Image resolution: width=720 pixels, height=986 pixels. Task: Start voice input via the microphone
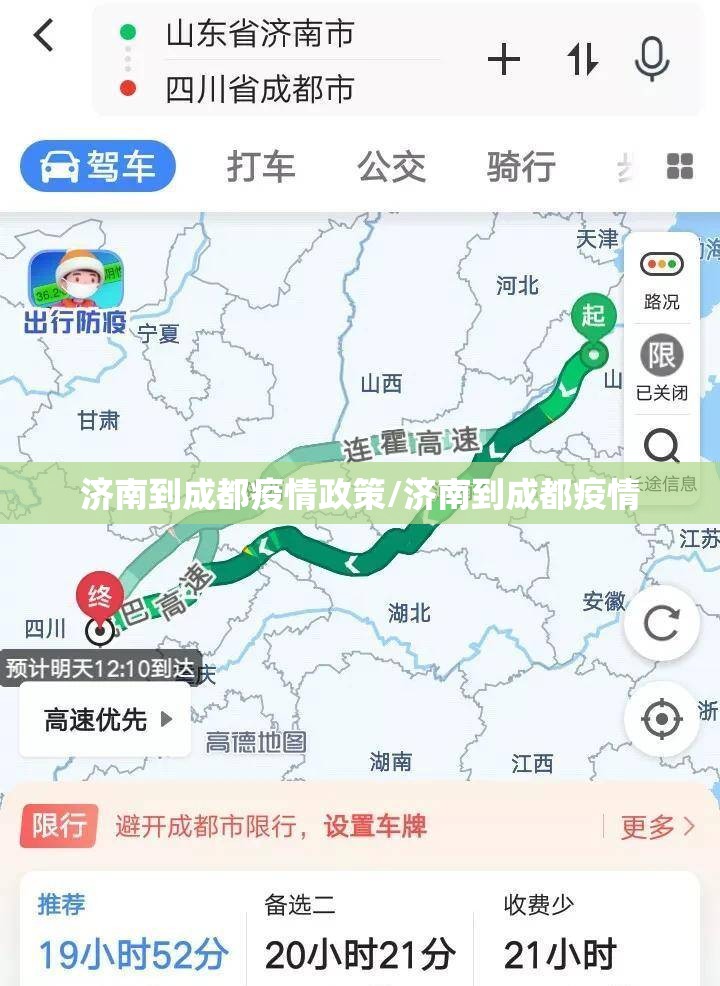click(x=652, y=60)
